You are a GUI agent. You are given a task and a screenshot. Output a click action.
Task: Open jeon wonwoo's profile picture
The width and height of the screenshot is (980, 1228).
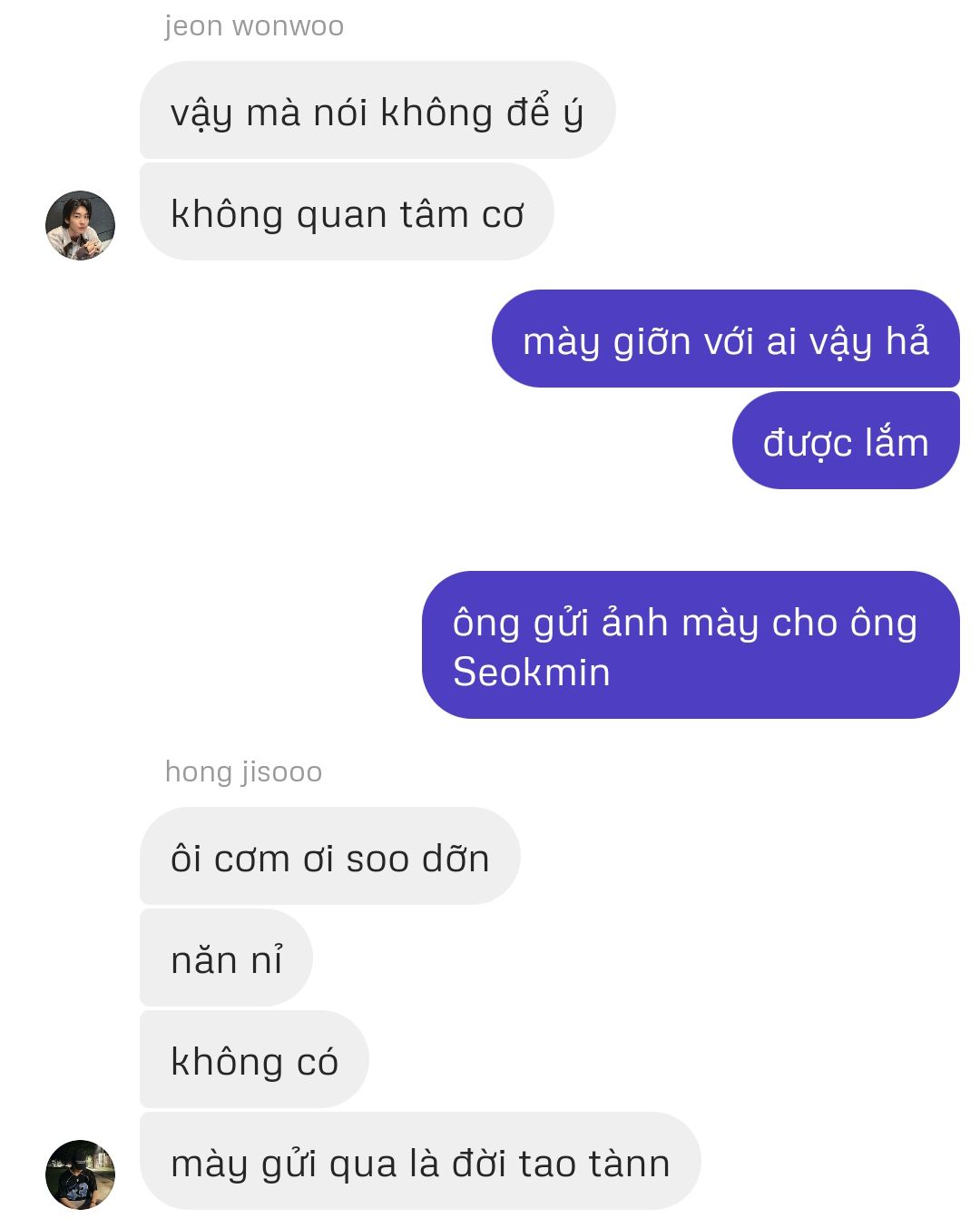point(80,225)
